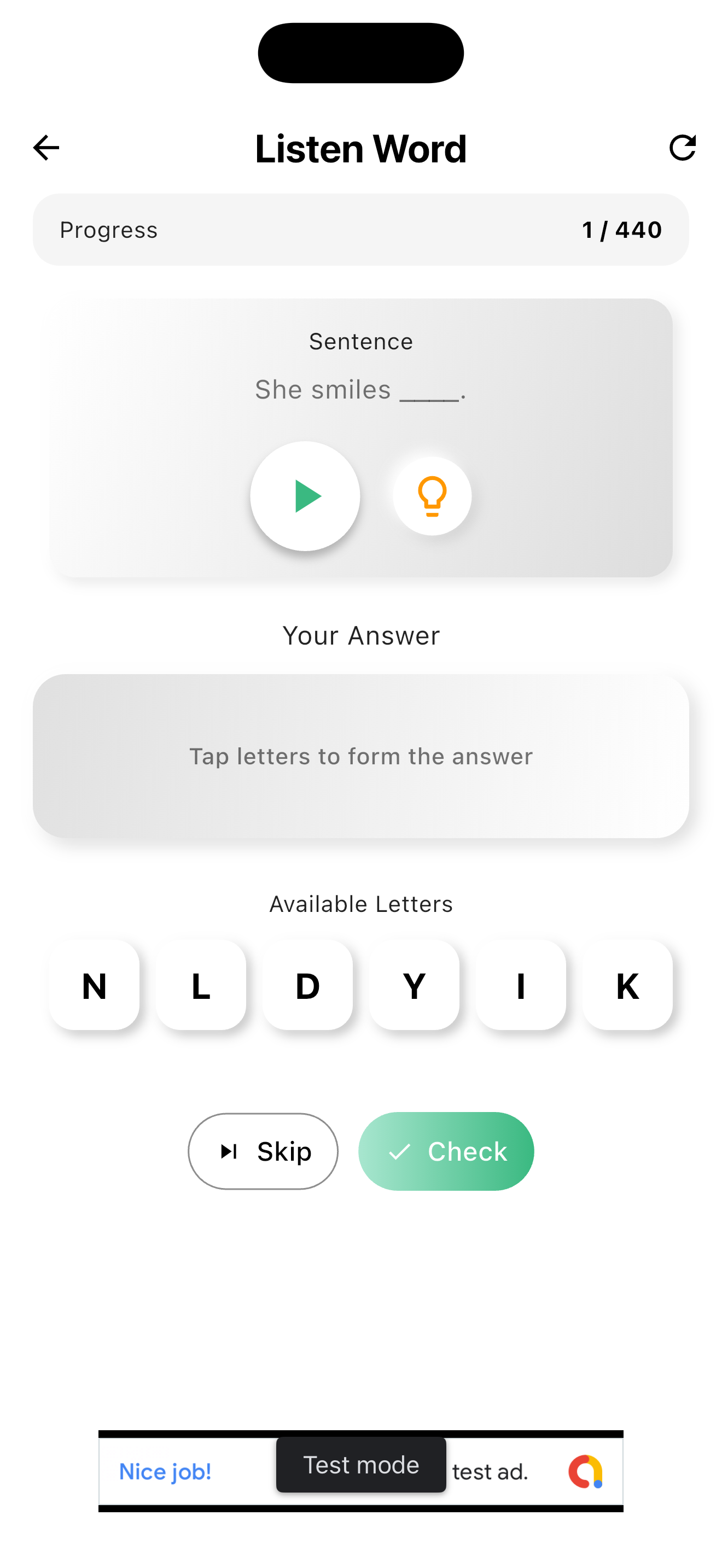Dismiss the Test mode overlay label

(x=361, y=1465)
